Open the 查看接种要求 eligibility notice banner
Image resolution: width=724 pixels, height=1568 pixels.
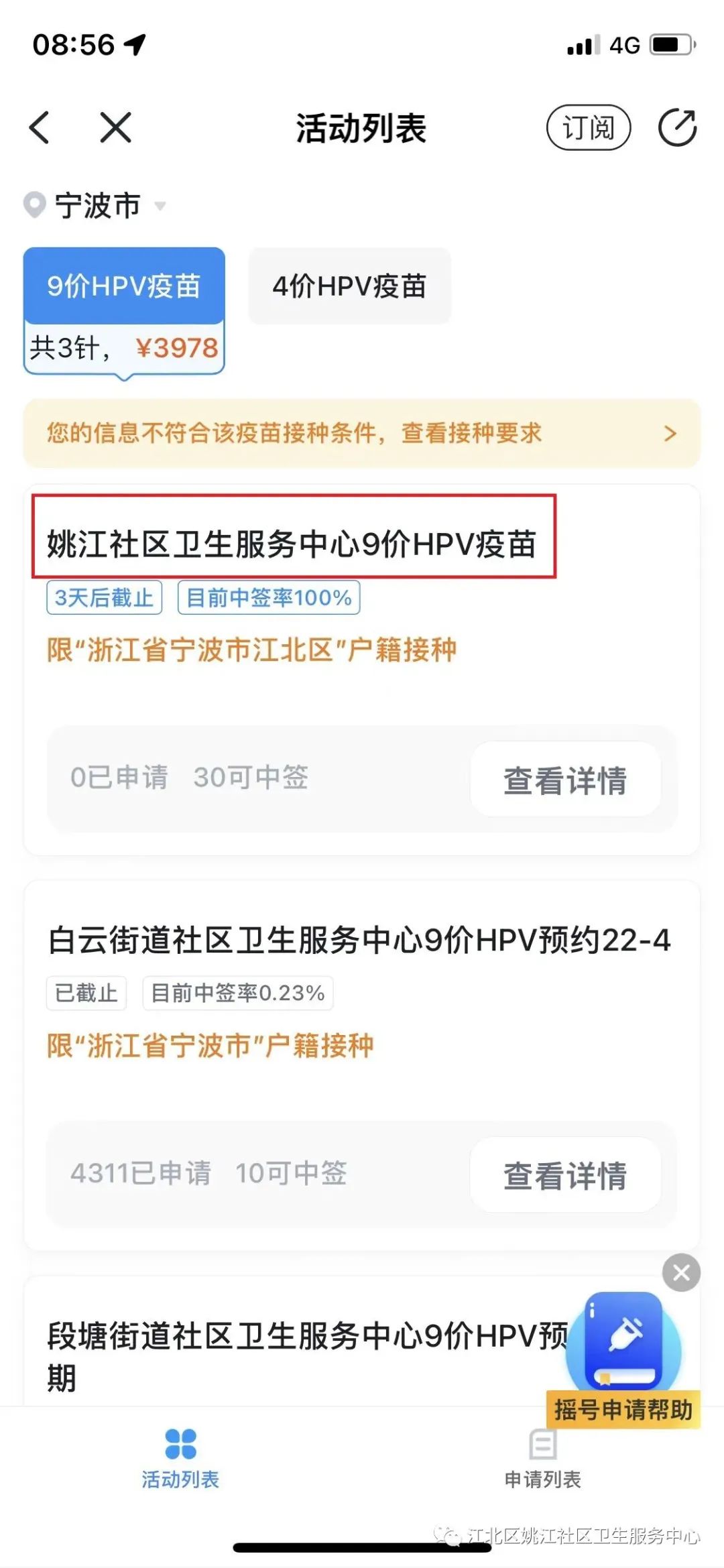362,433
